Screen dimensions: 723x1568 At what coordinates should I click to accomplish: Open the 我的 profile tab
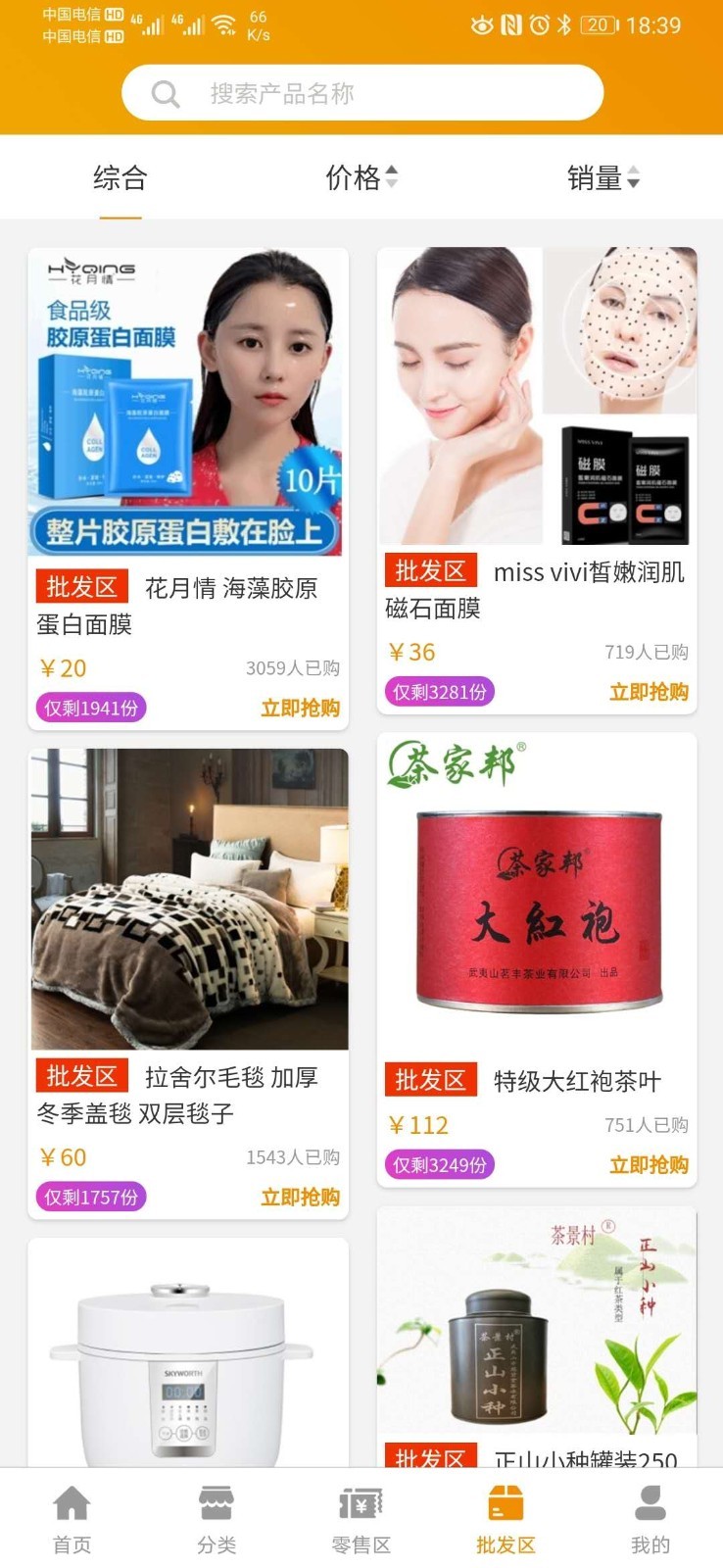click(650, 1519)
